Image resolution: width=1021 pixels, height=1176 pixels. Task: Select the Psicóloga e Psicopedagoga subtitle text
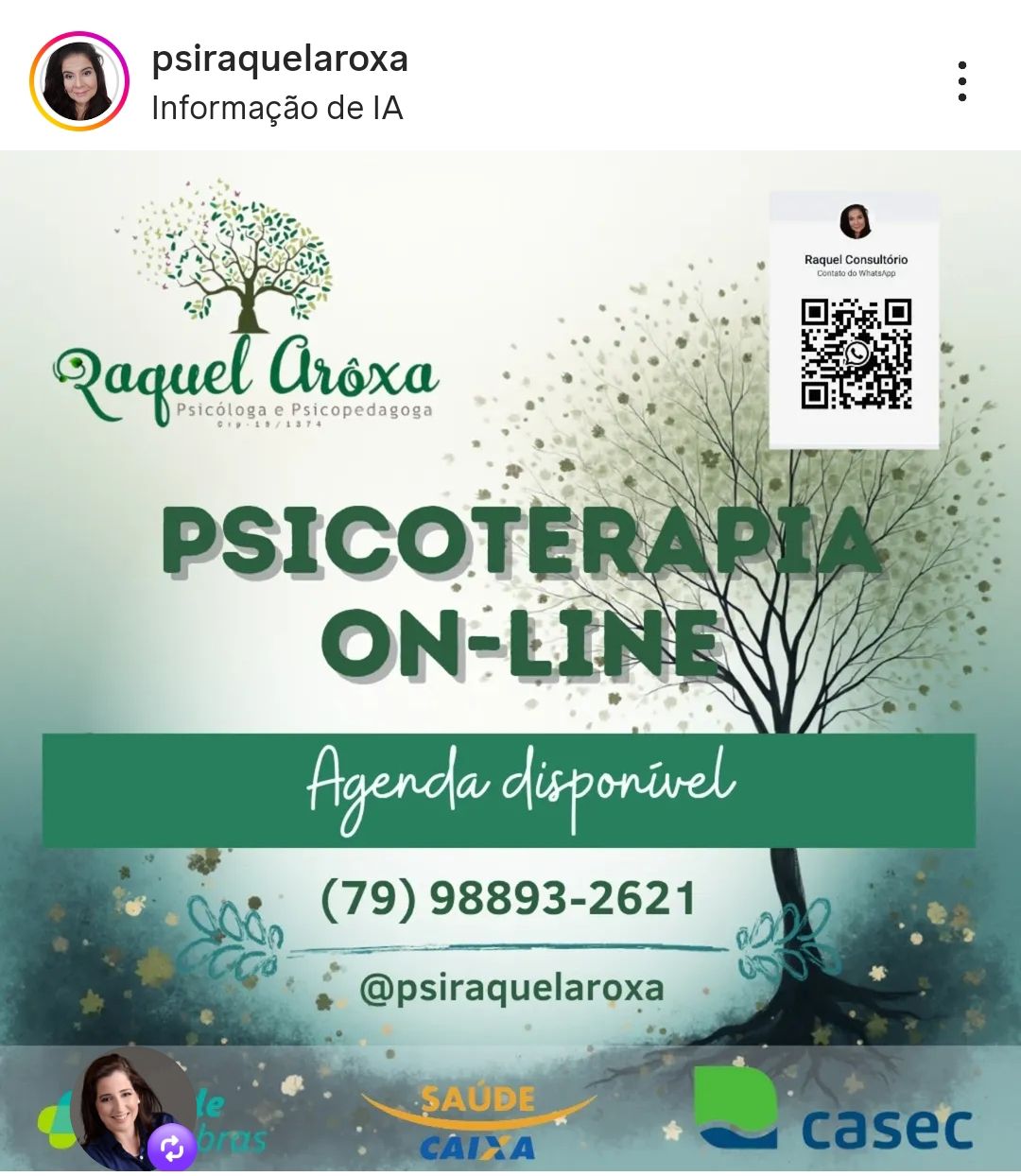[x=303, y=410]
